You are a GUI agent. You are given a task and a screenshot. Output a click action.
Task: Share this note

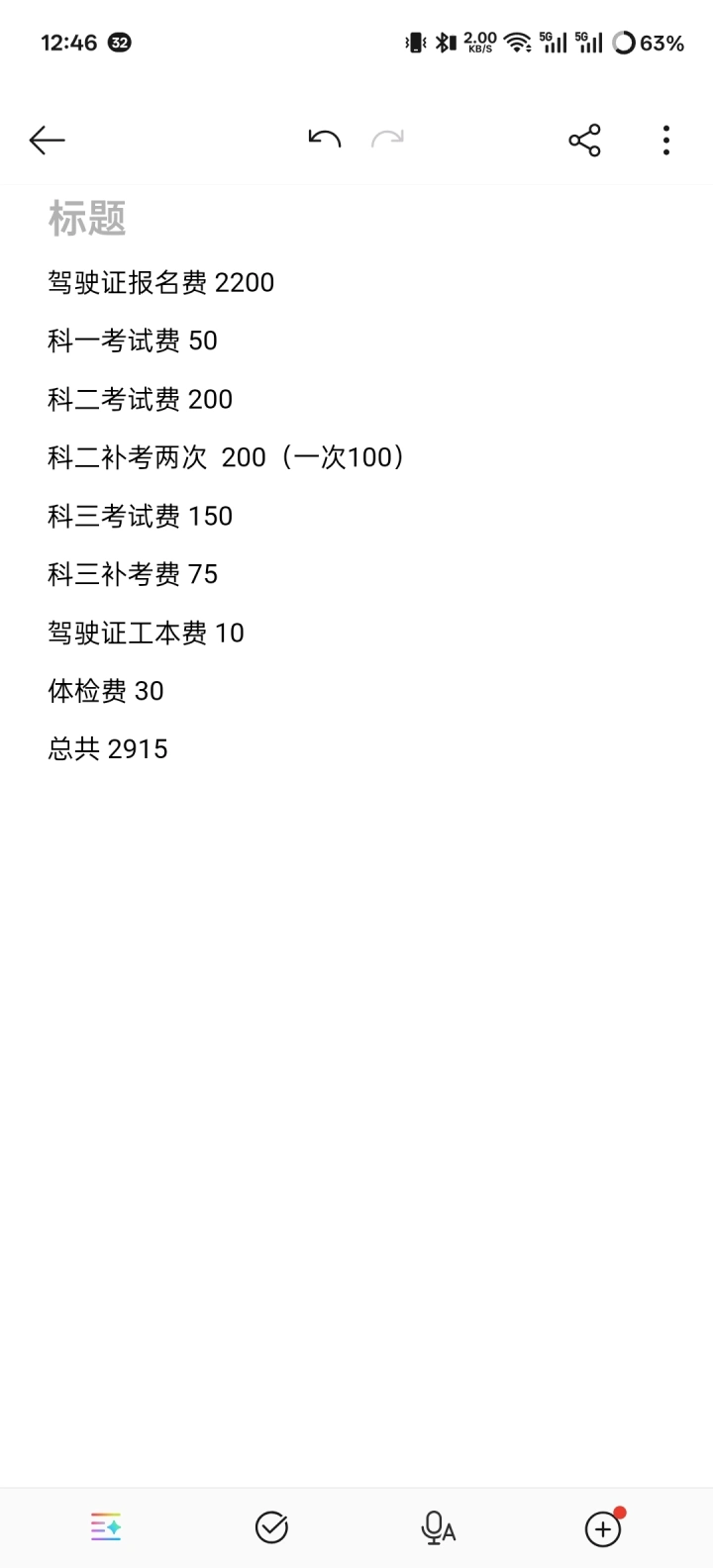(584, 141)
